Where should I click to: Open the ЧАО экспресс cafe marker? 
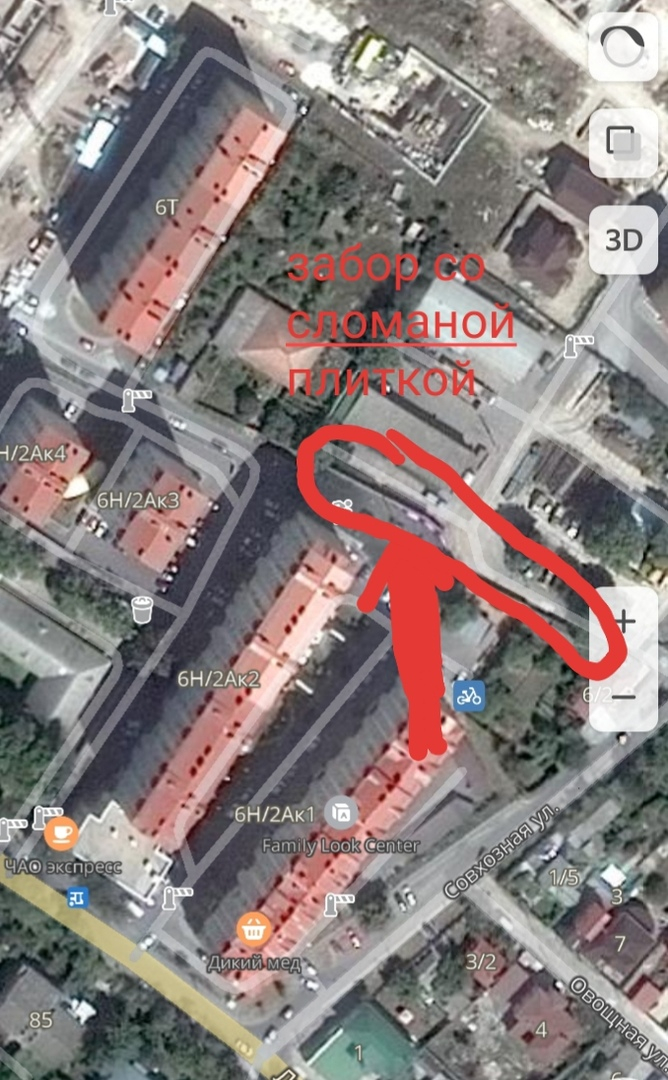tap(62, 831)
